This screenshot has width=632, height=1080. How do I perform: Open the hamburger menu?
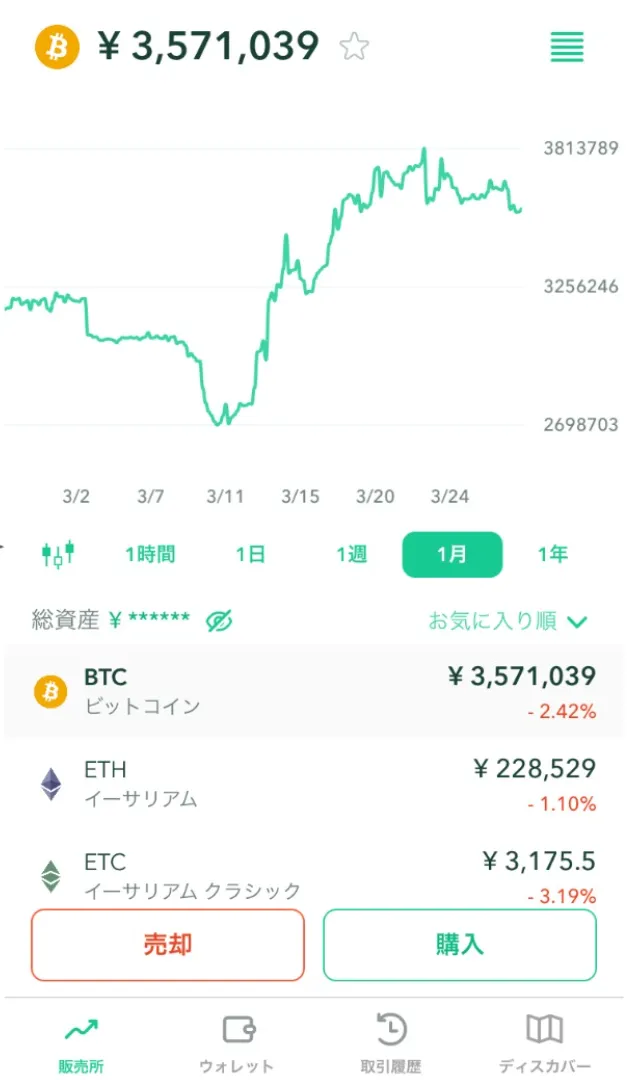pos(567,47)
